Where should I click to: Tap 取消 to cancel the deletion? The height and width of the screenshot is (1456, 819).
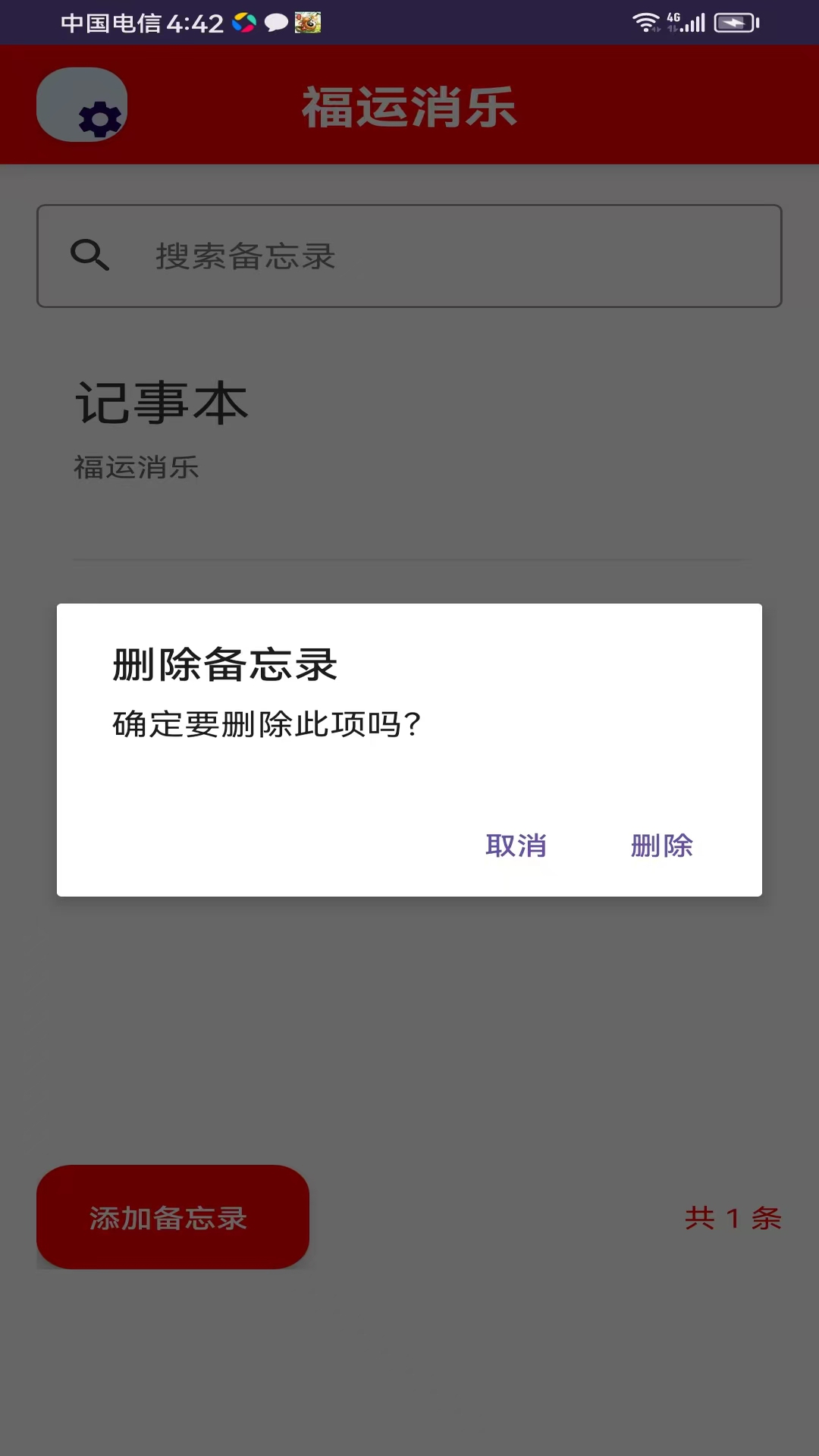coord(517,846)
